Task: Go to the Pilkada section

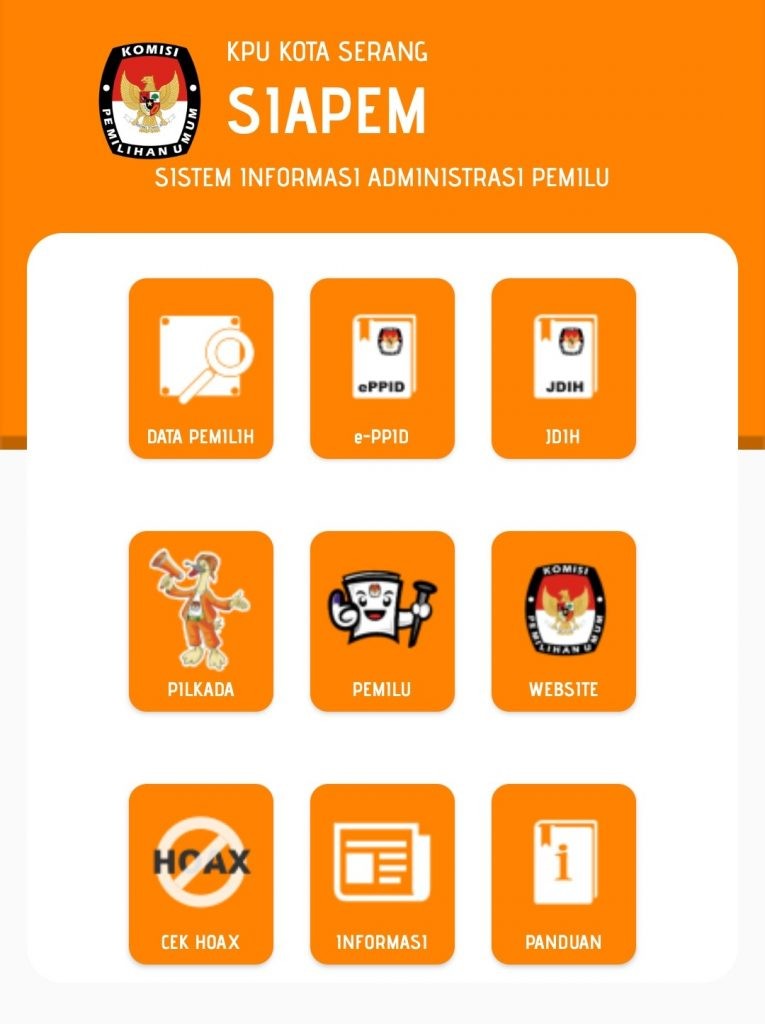Action: pos(201,621)
